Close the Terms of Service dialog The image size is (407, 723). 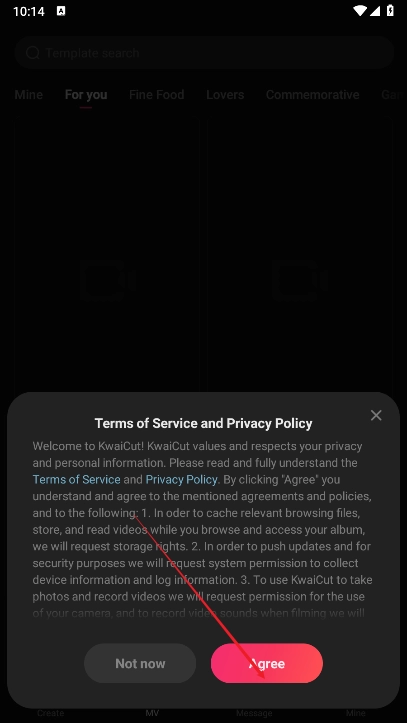point(376,415)
